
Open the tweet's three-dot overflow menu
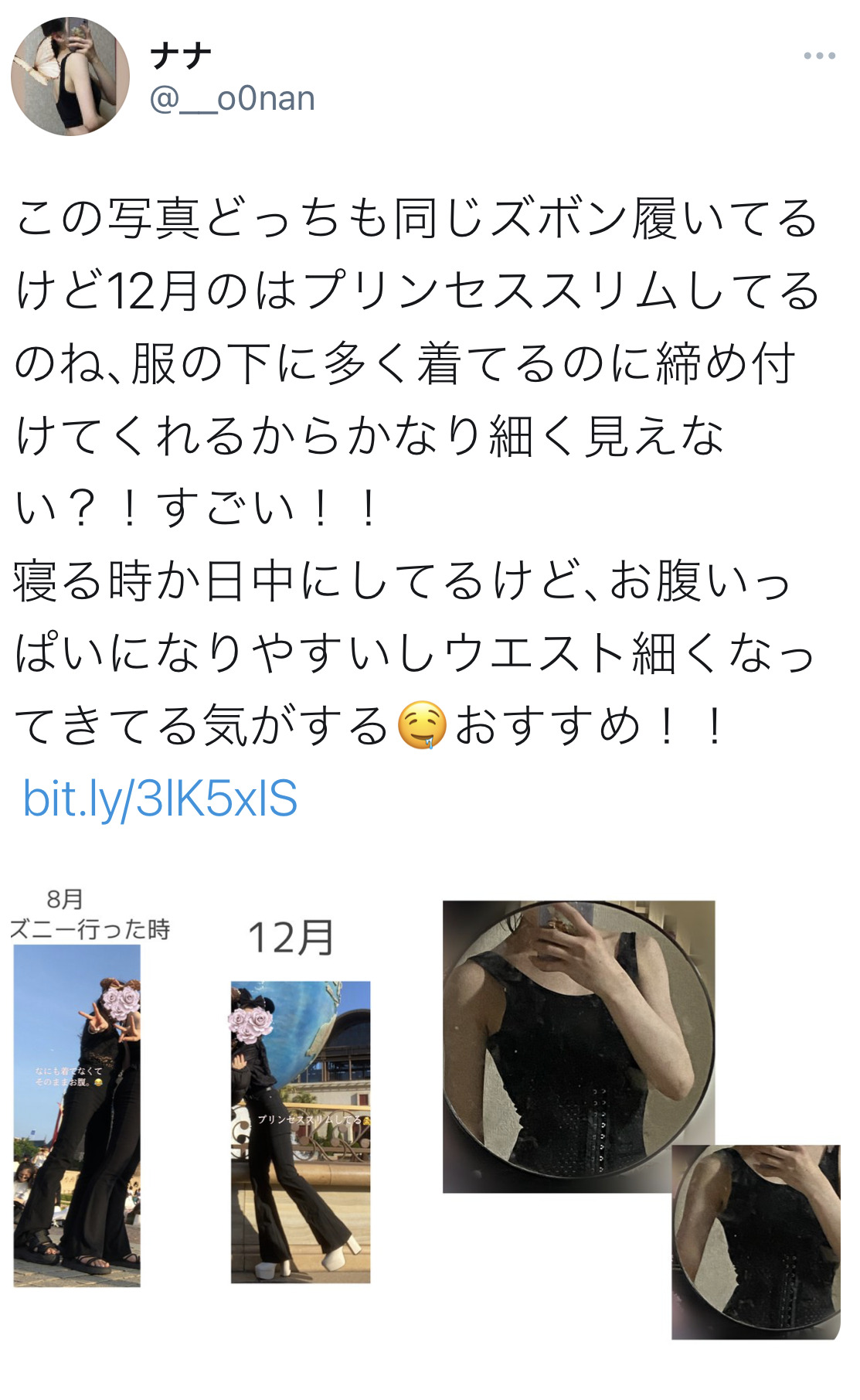point(819,56)
